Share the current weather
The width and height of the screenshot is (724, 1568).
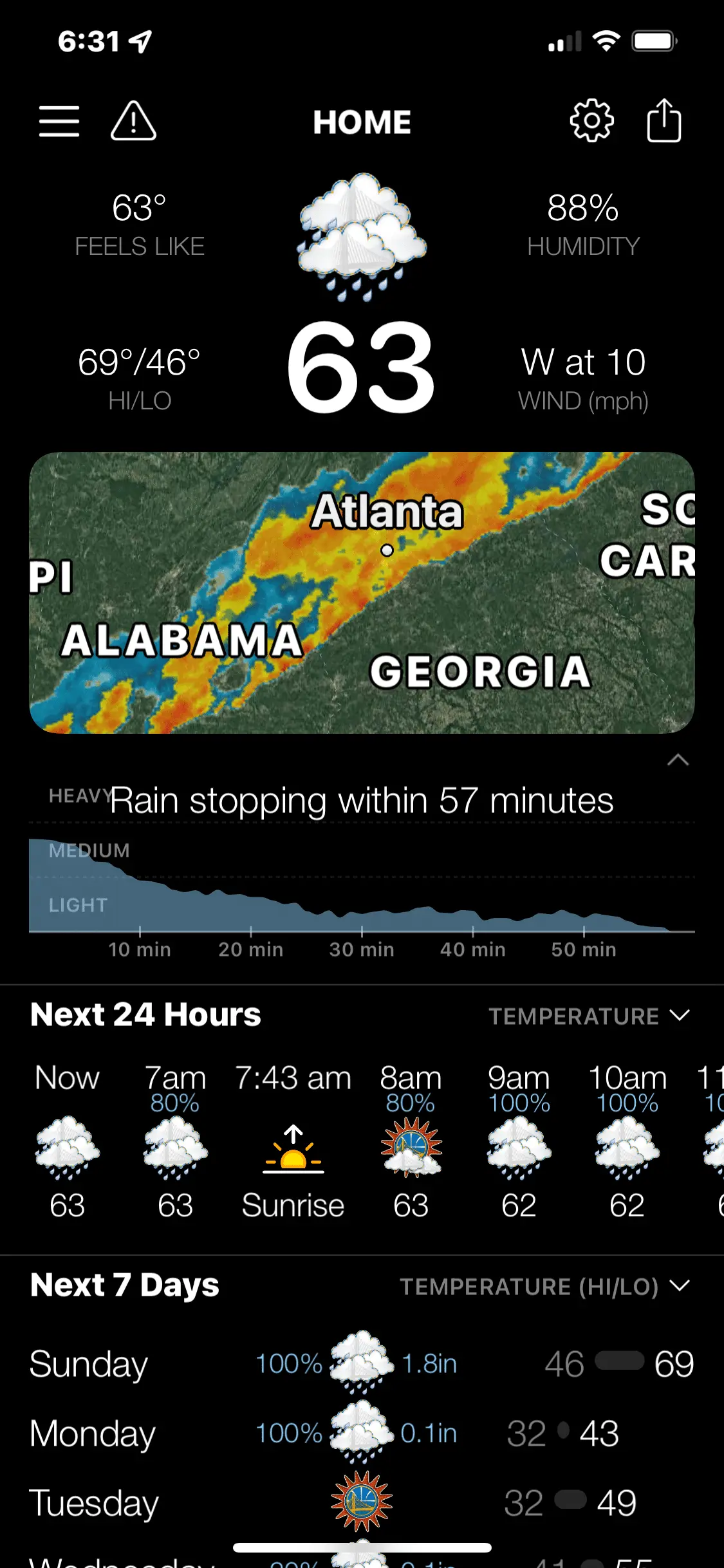[x=664, y=121]
